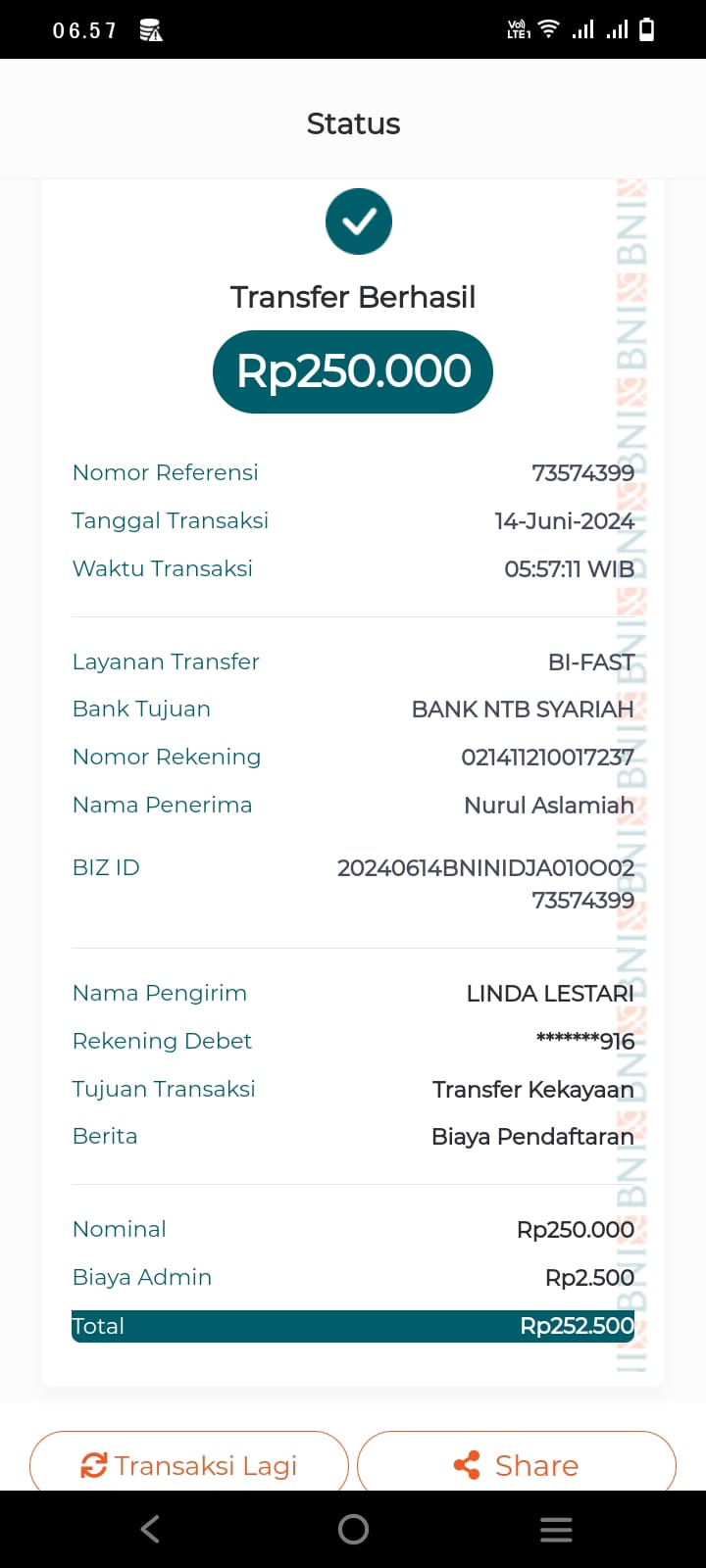
Task: Share the transfer receipt
Action: [x=517, y=1464]
